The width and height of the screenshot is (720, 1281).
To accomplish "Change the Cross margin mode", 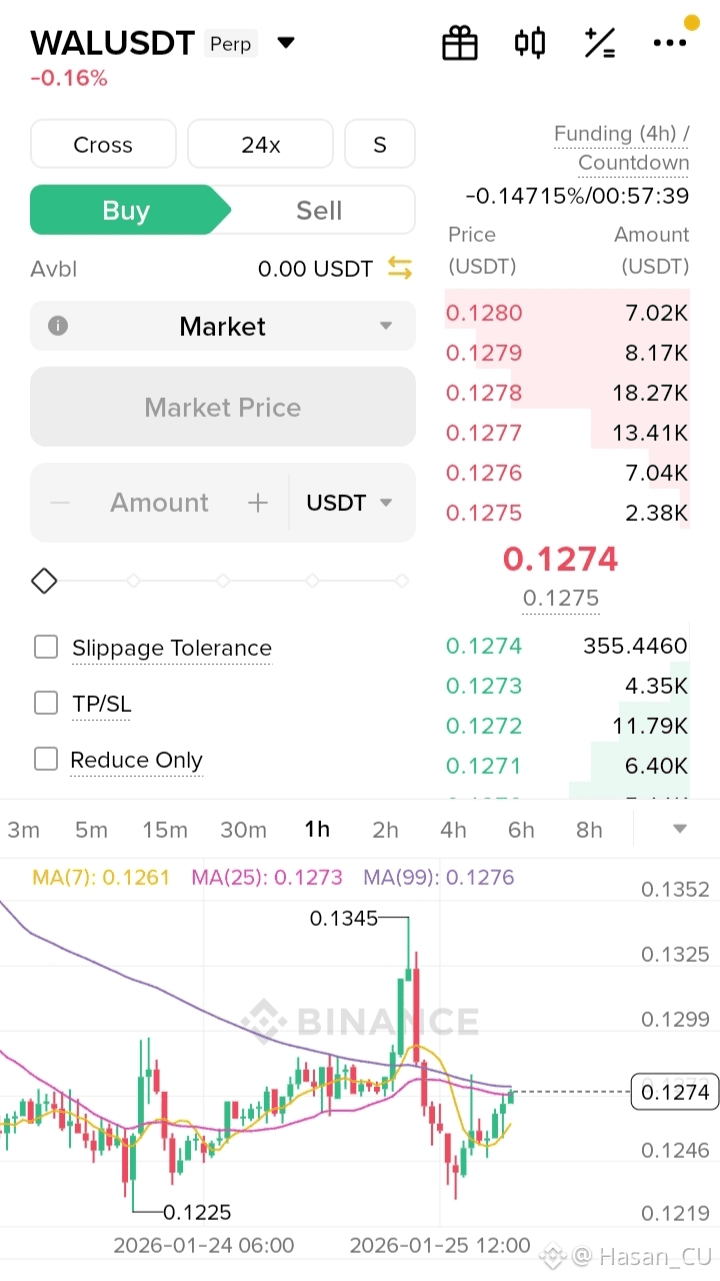I will pyautogui.click(x=103, y=145).
